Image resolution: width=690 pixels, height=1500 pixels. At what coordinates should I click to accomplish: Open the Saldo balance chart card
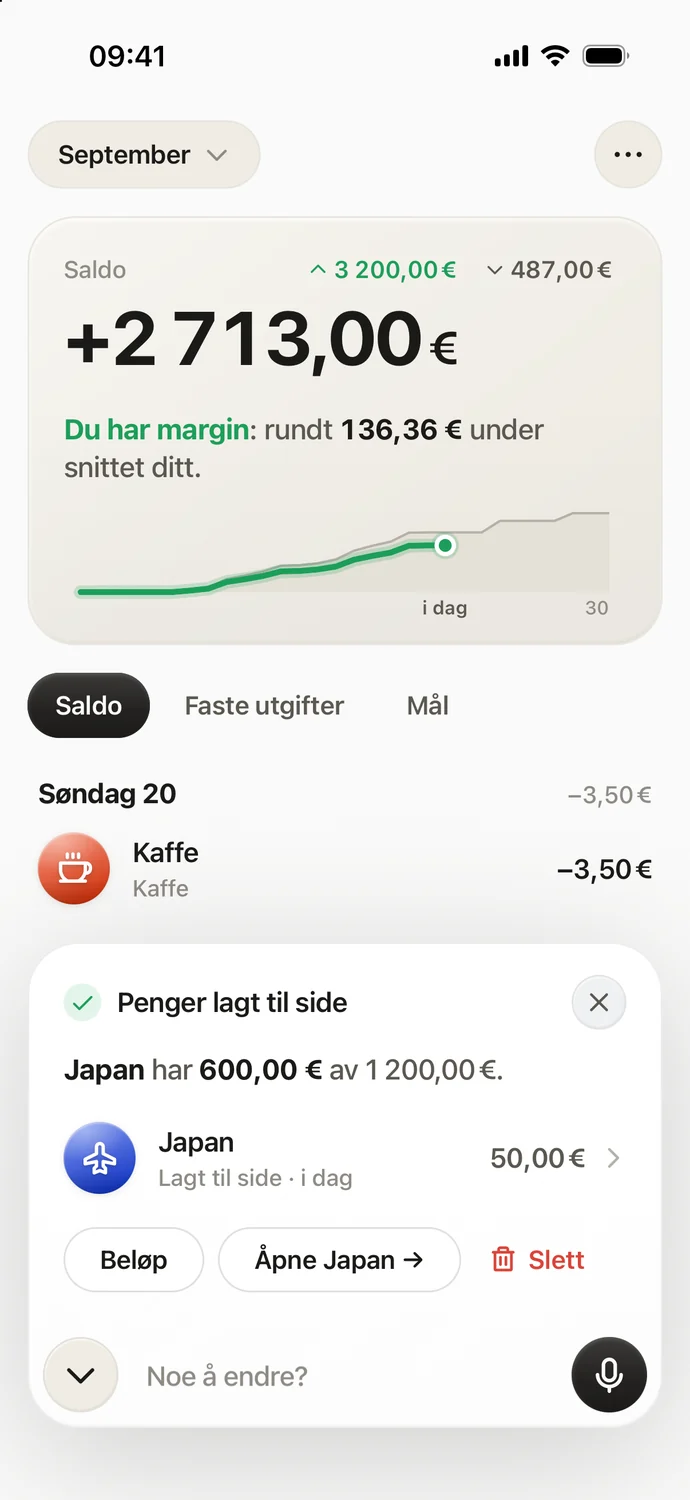pyautogui.click(x=345, y=430)
